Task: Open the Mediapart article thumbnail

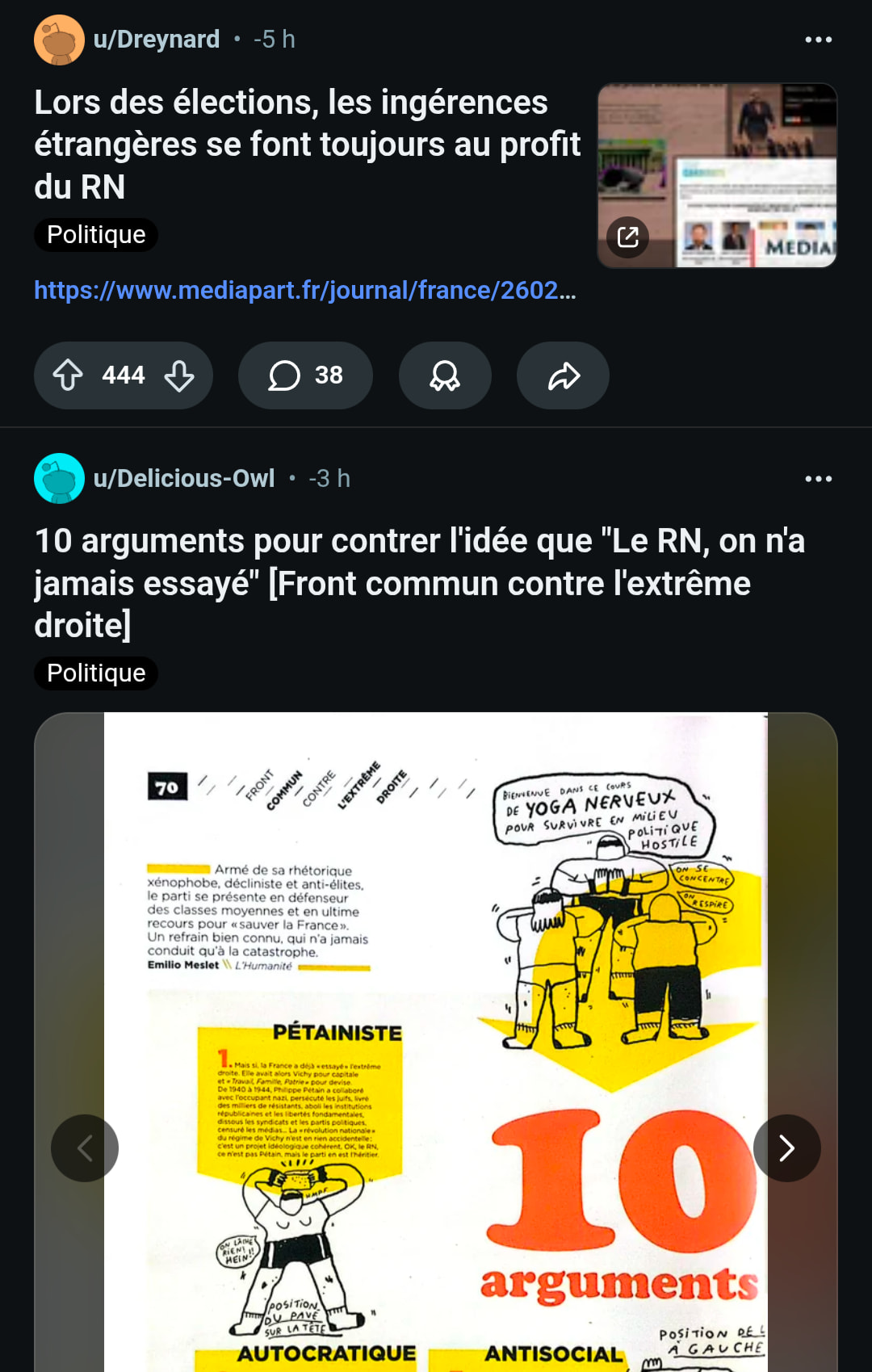Action: 717,175
